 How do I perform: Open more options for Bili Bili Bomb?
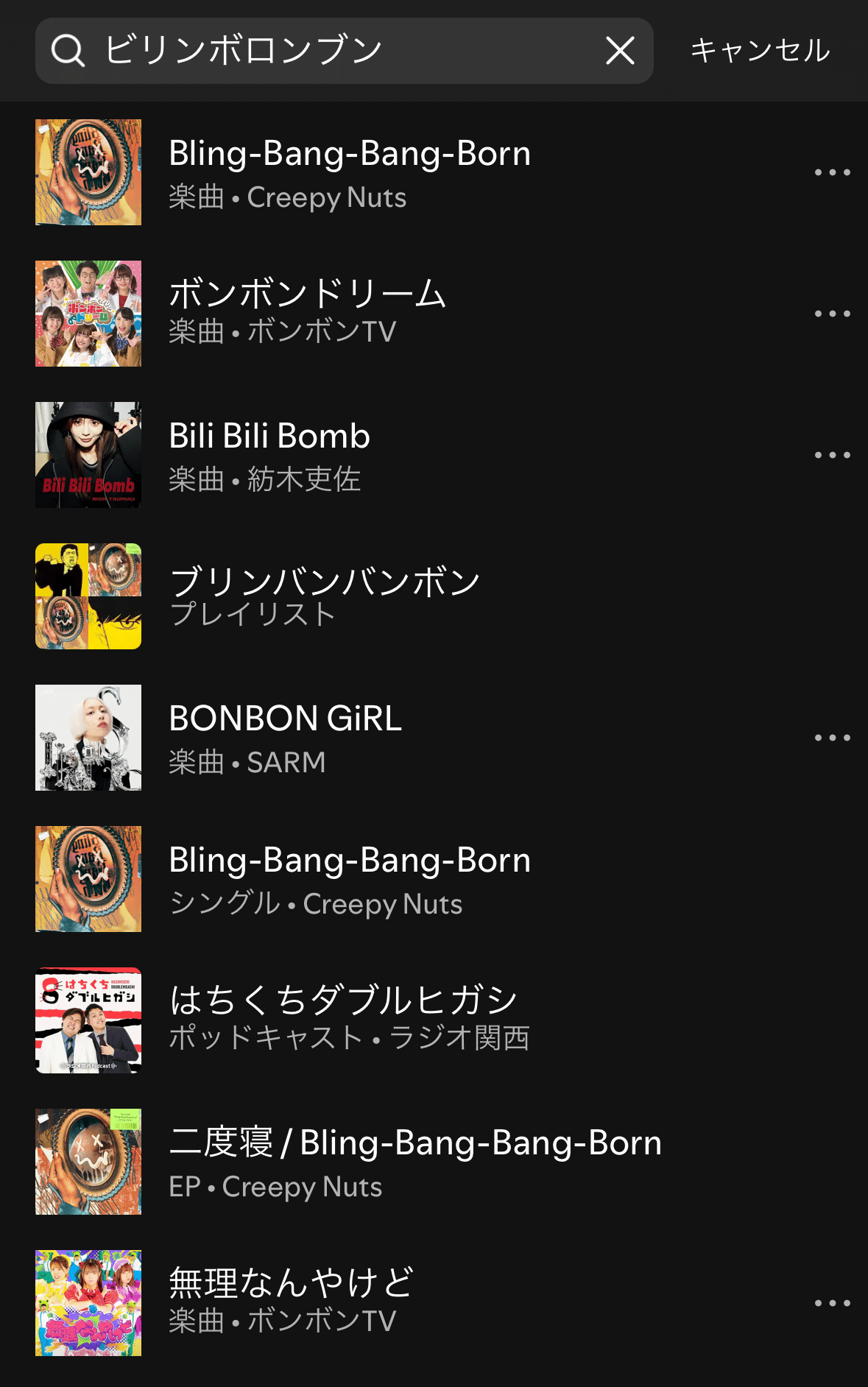point(832,455)
